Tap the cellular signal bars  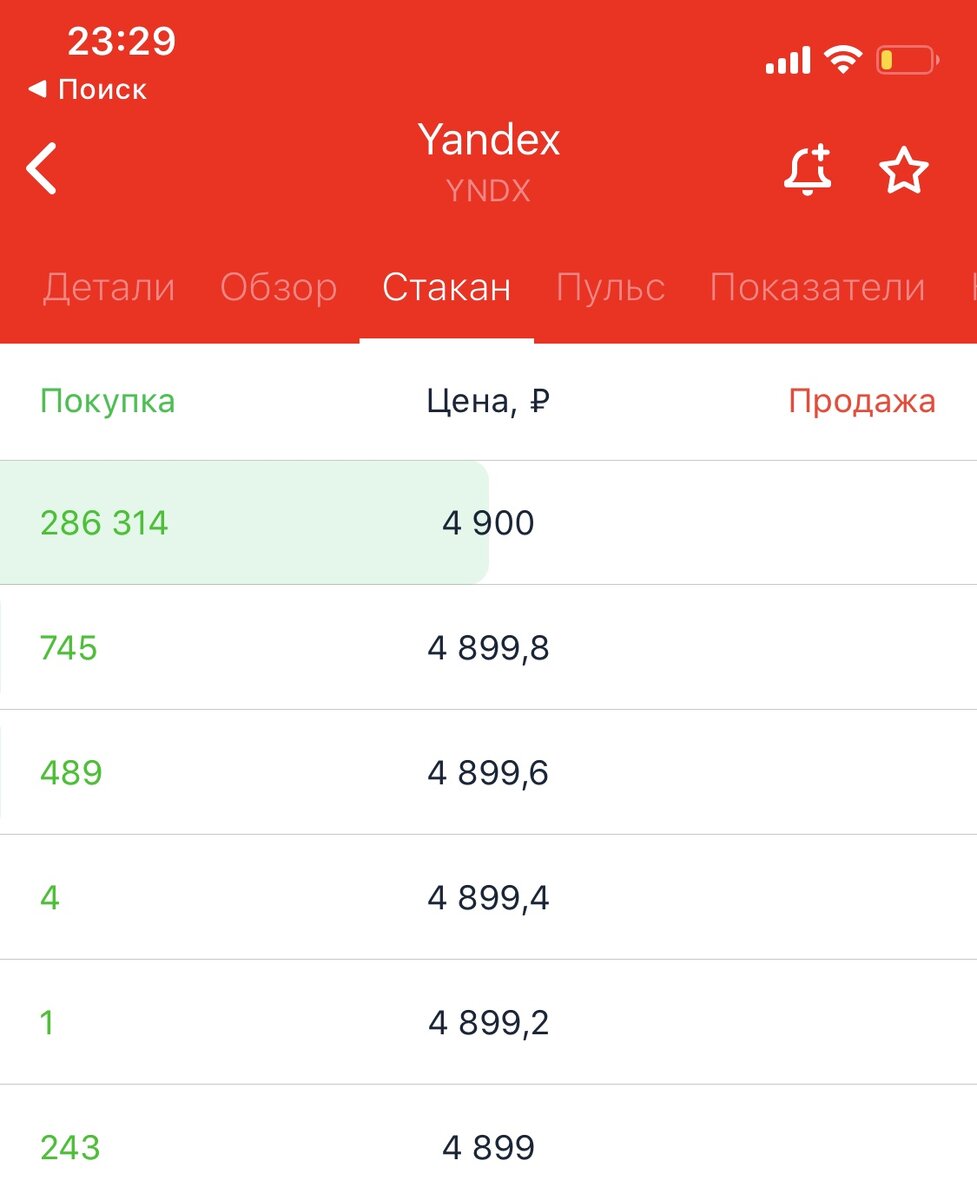(x=788, y=60)
